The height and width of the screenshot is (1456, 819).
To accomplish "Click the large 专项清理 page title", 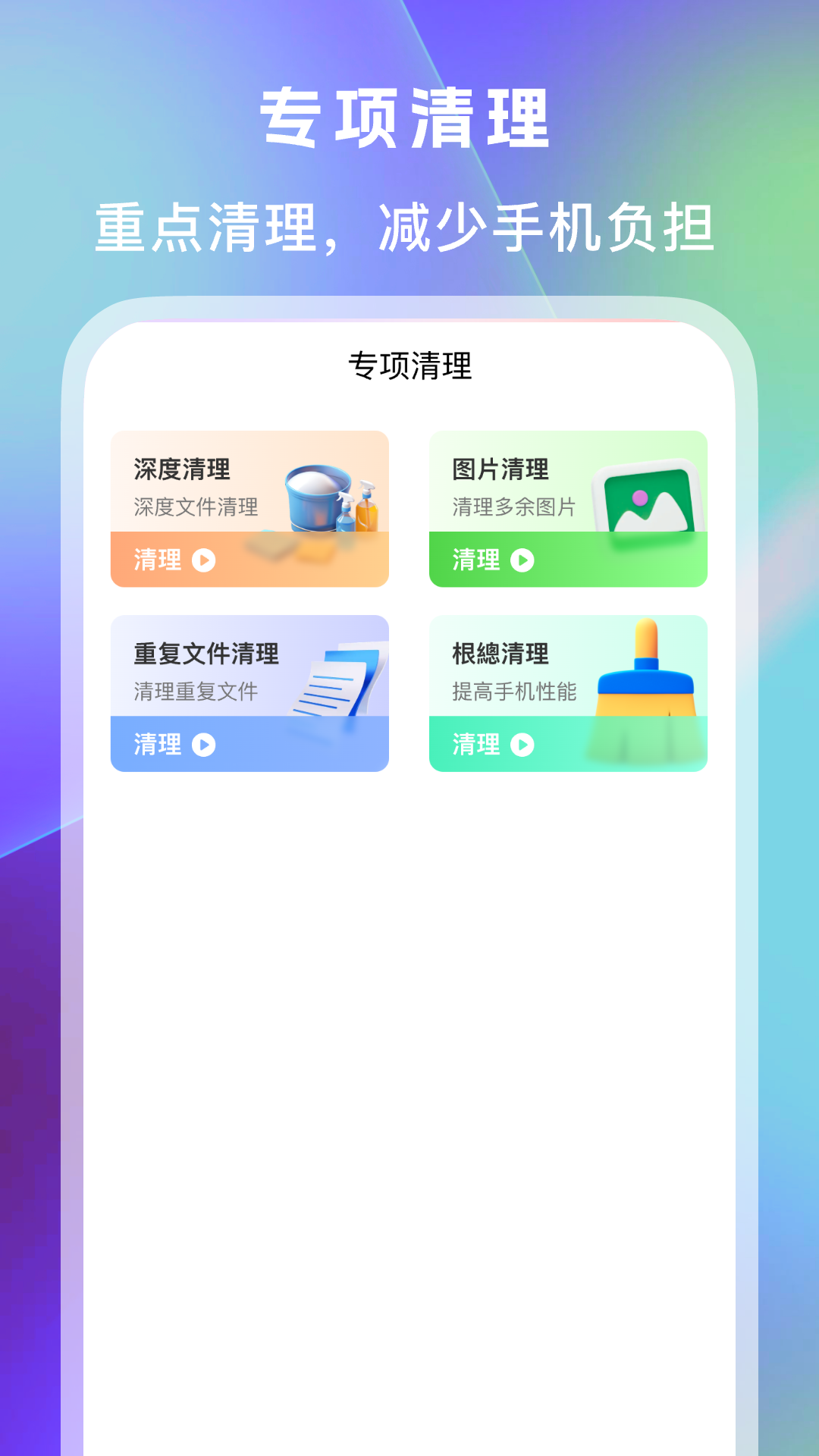I will pos(409,118).
